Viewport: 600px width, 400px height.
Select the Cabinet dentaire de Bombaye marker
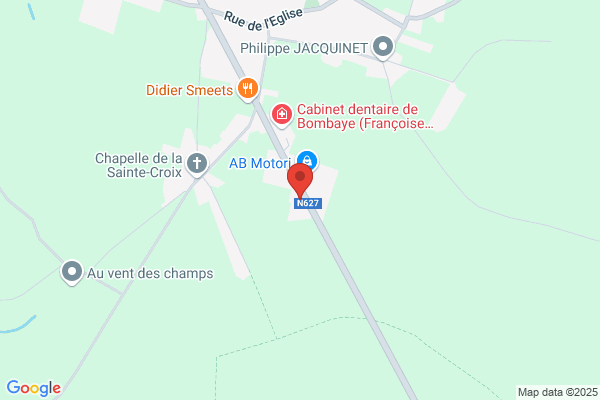(282, 115)
